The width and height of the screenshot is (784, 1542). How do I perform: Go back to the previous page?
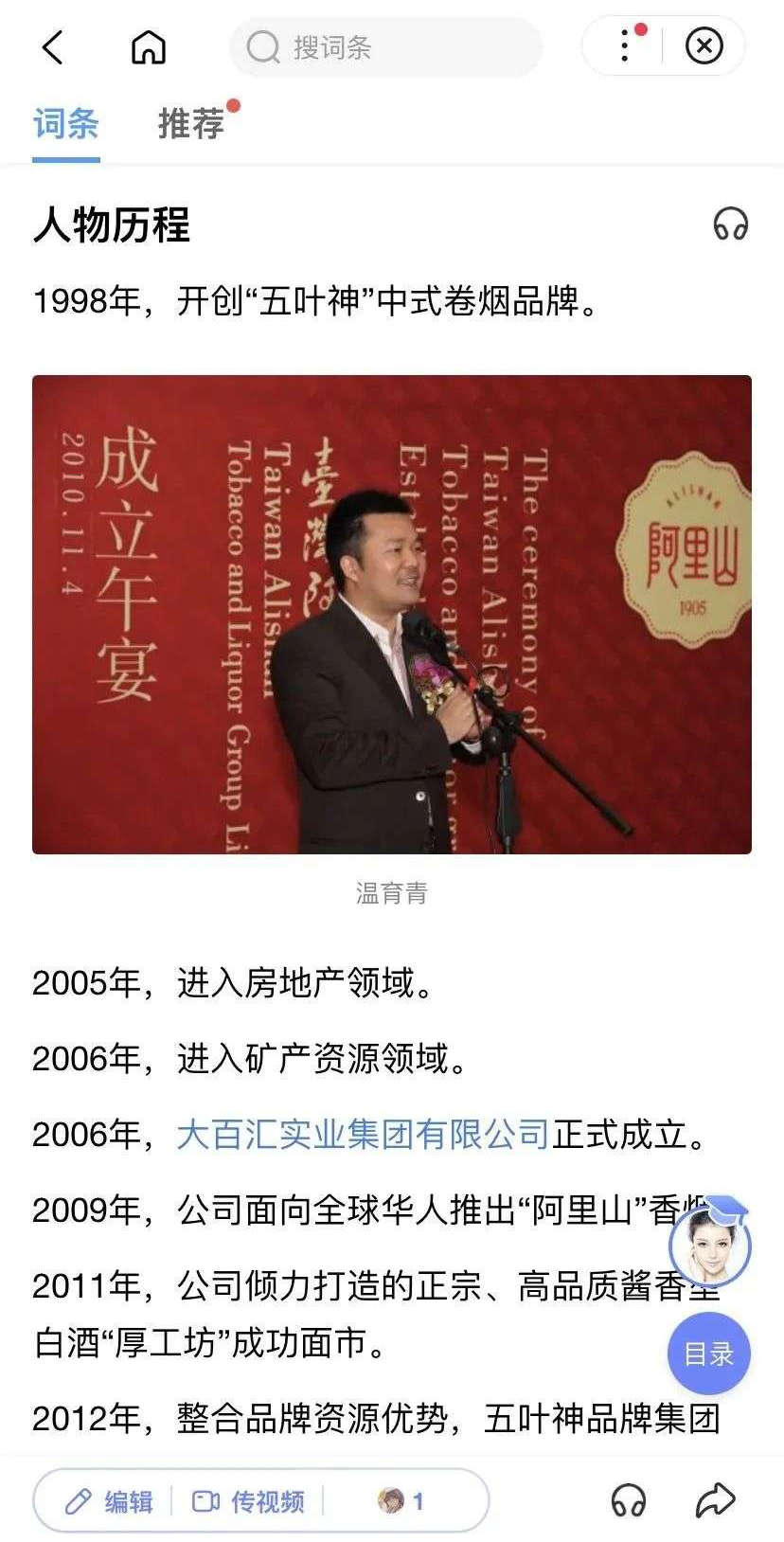(x=53, y=46)
